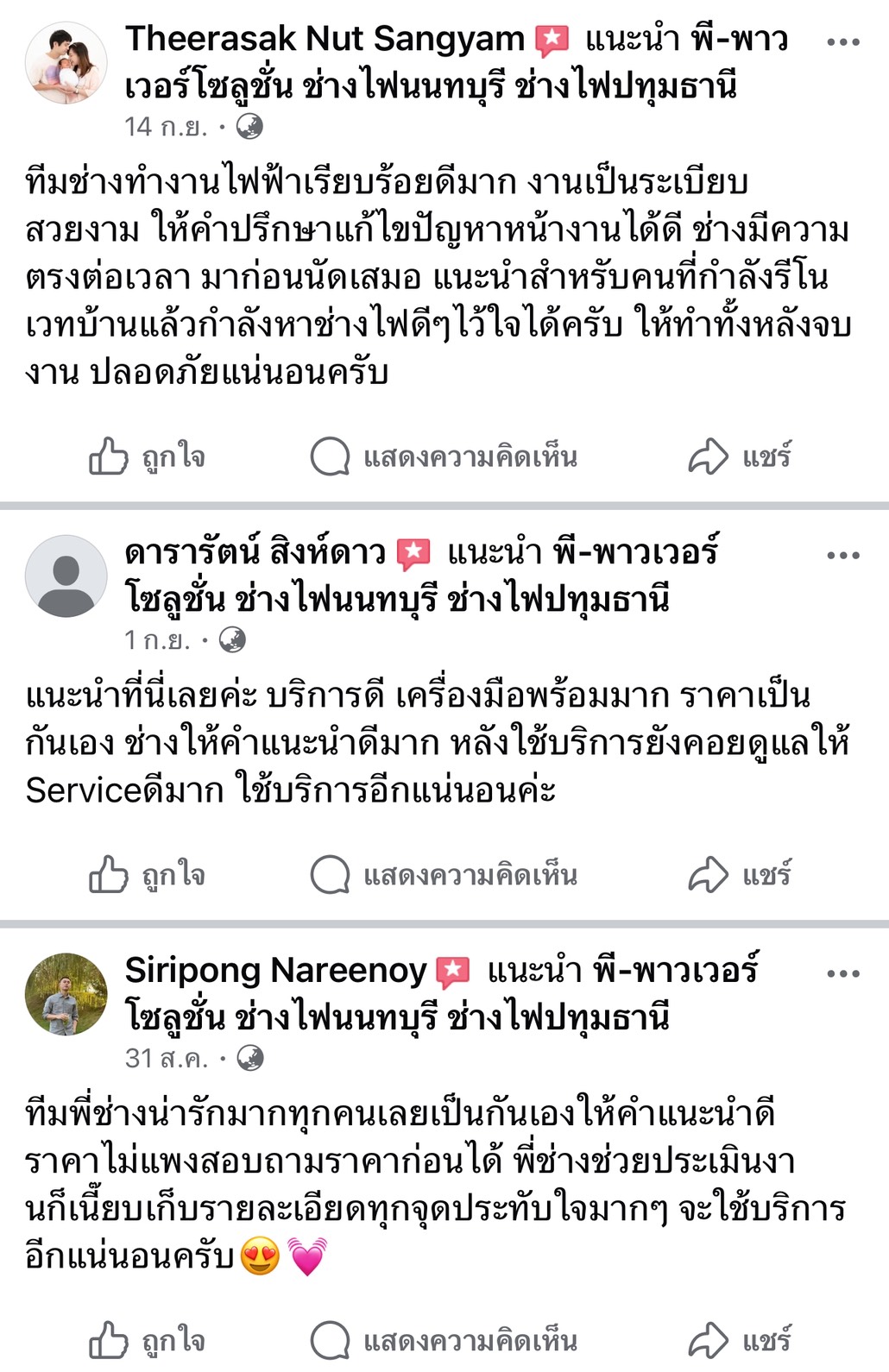
Task: Like ดารารัตน์ สิงห์ดาว's review
Action: (x=147, y=875)
